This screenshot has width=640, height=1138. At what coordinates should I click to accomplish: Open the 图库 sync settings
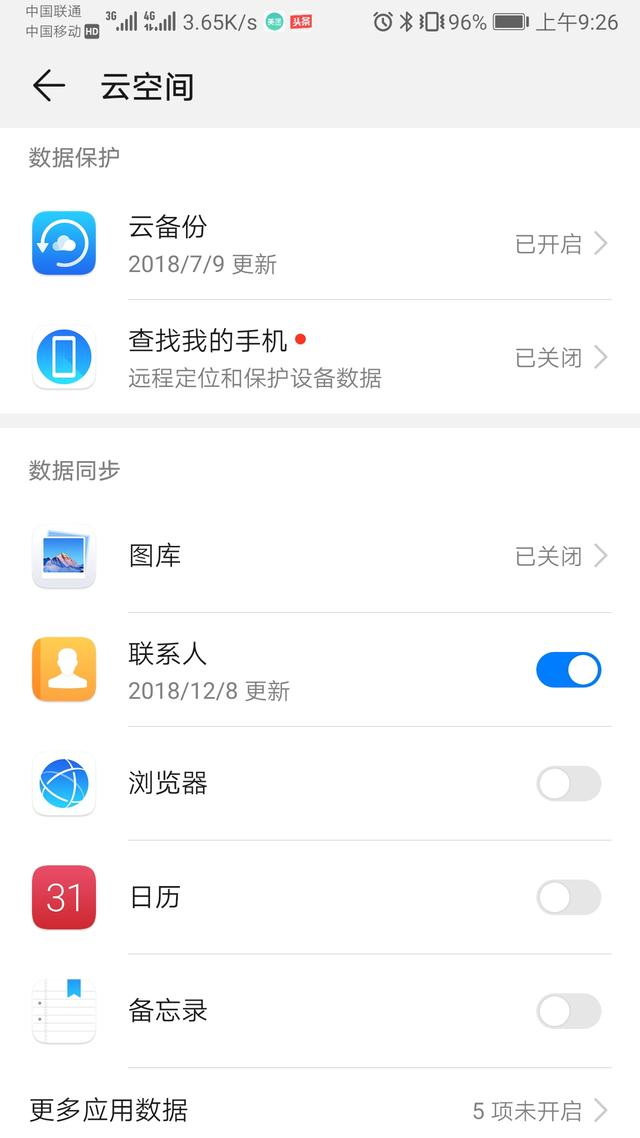coord(320,556)
